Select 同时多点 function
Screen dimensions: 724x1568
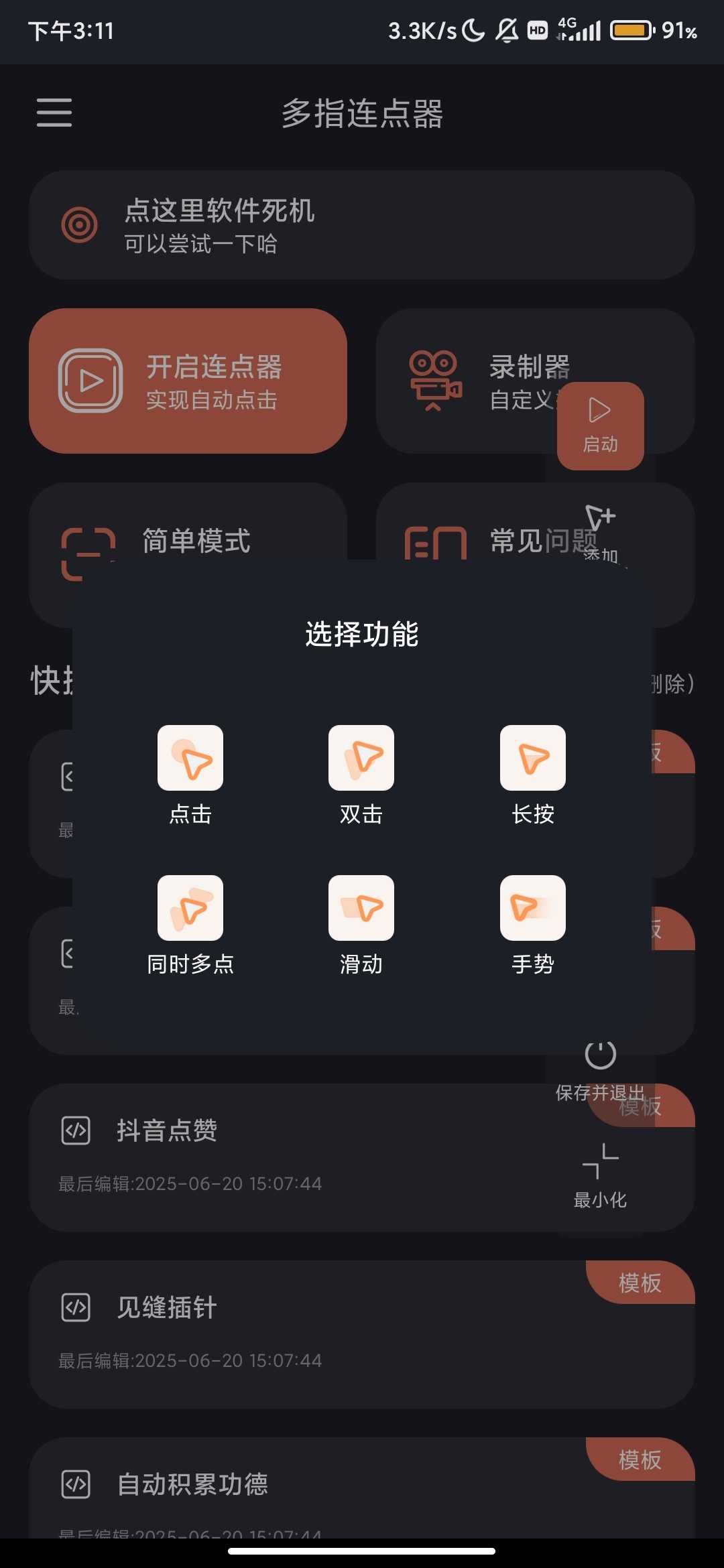[190, 924]
